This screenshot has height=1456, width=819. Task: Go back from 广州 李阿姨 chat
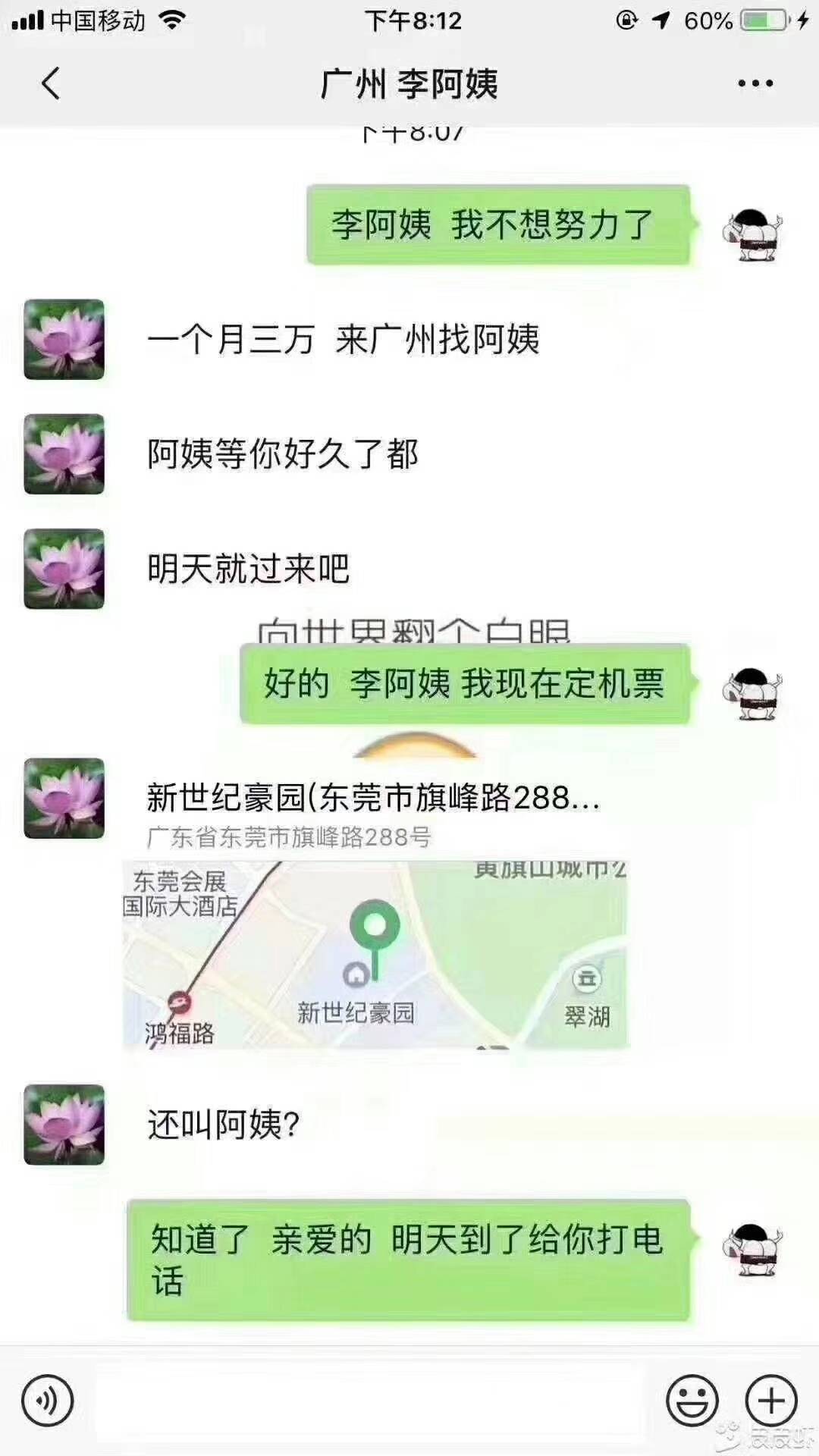point(50,83)
